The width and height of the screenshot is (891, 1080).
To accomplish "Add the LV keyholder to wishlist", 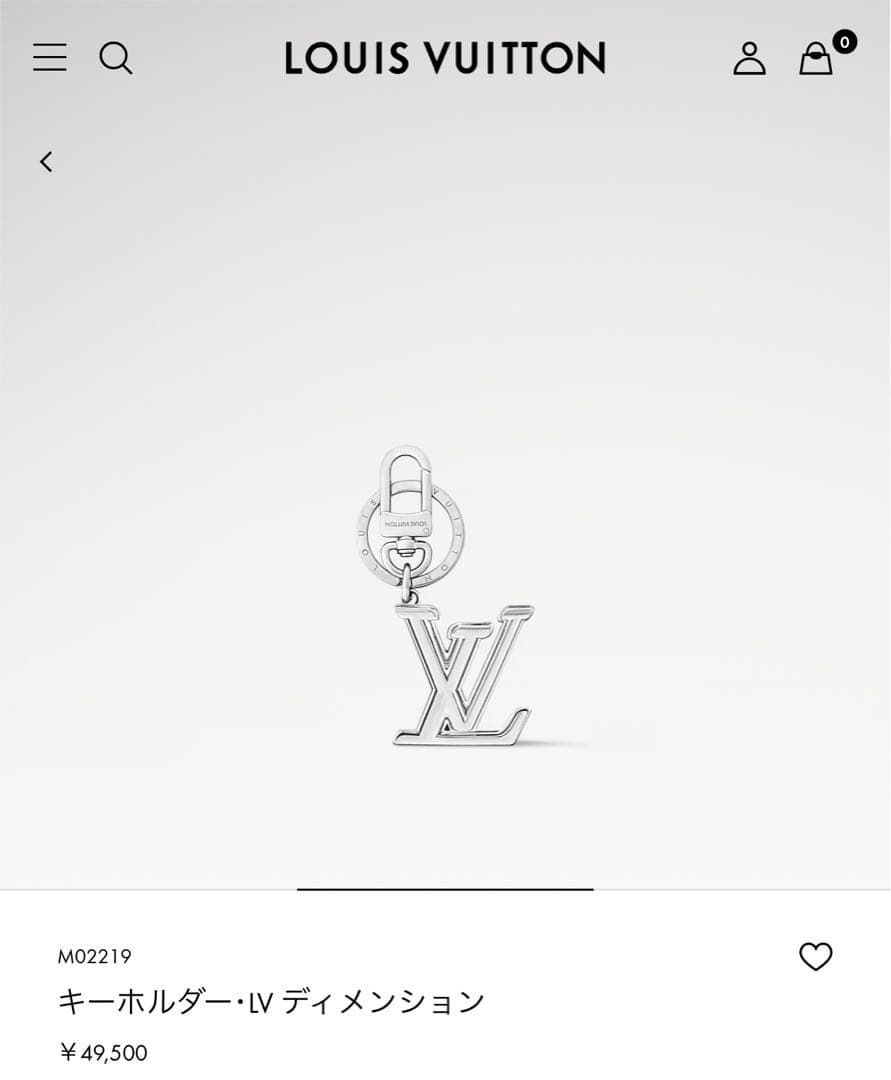I will point(816,957).
